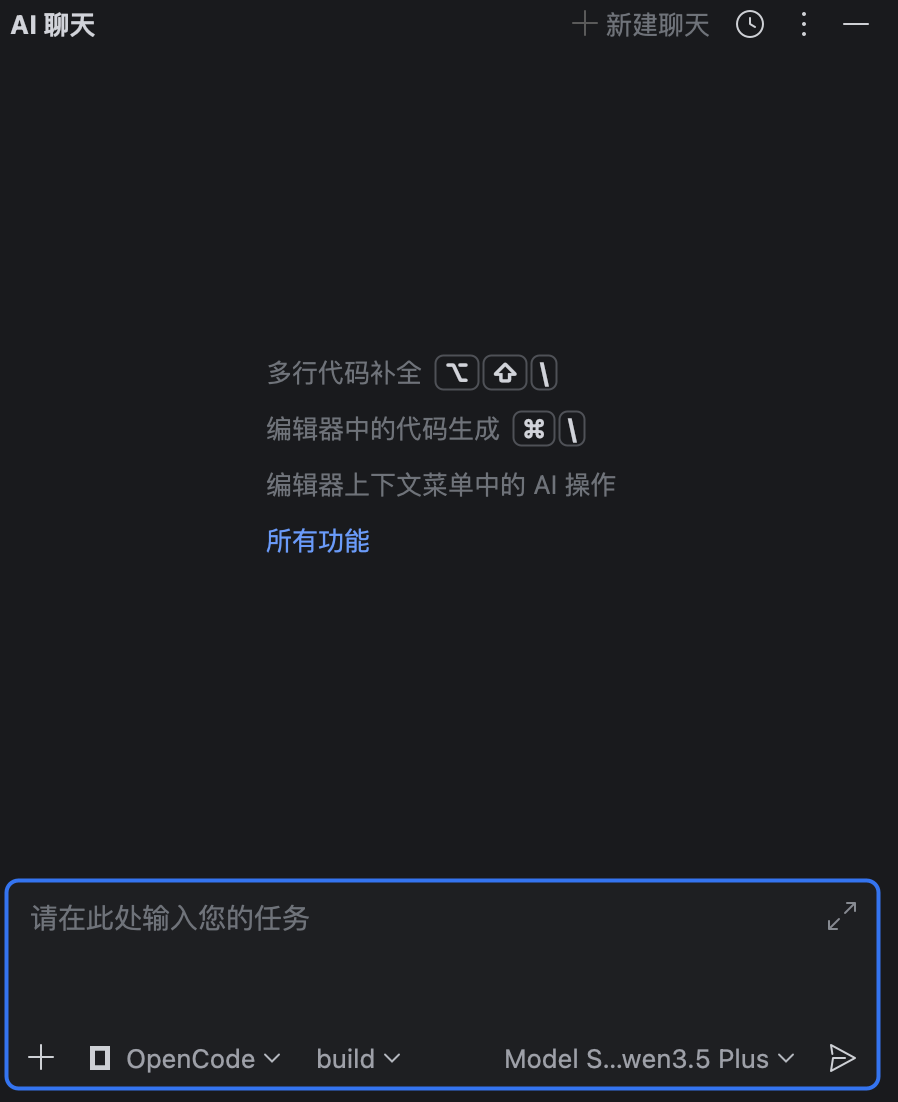Expand the OpenCode agent dropdown
This screenshot has width=898, height=1102.
[186, 1059]
